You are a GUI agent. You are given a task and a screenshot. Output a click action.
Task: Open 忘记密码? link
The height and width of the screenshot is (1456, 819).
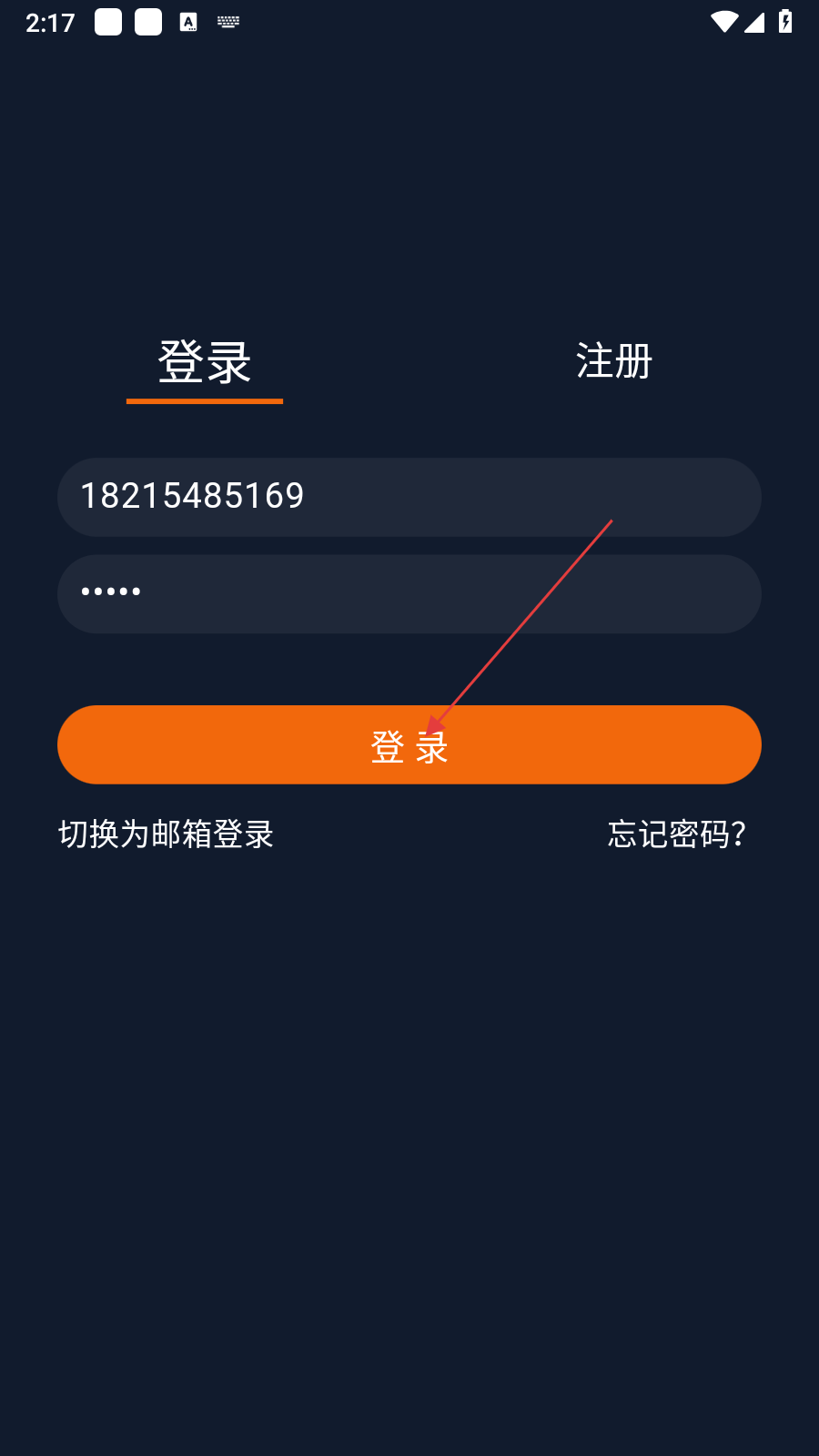(676, 834)
